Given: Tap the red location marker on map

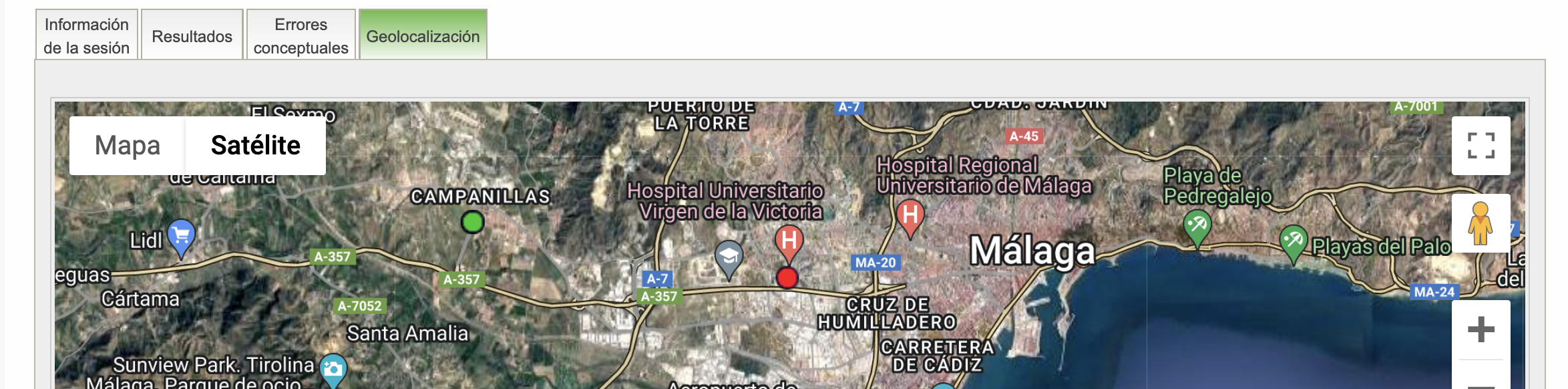Looking at the screenshot, I should pos(787,277).
